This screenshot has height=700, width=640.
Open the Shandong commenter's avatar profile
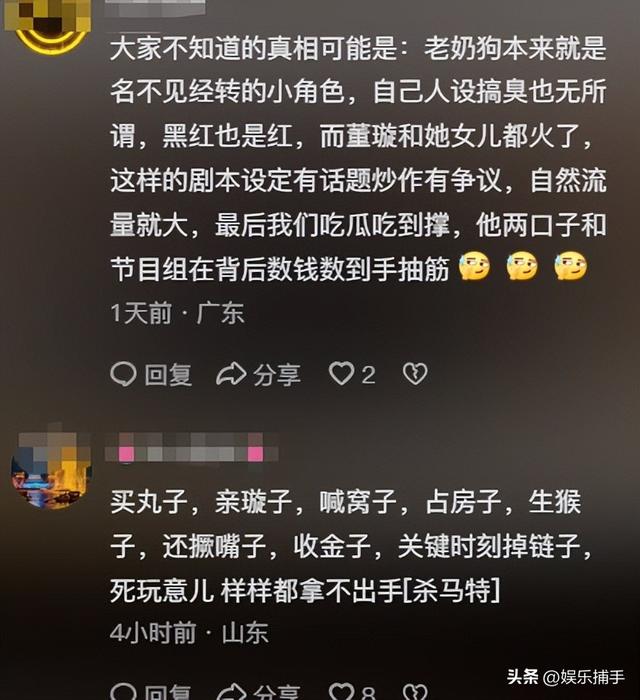[x=51, y=473]
